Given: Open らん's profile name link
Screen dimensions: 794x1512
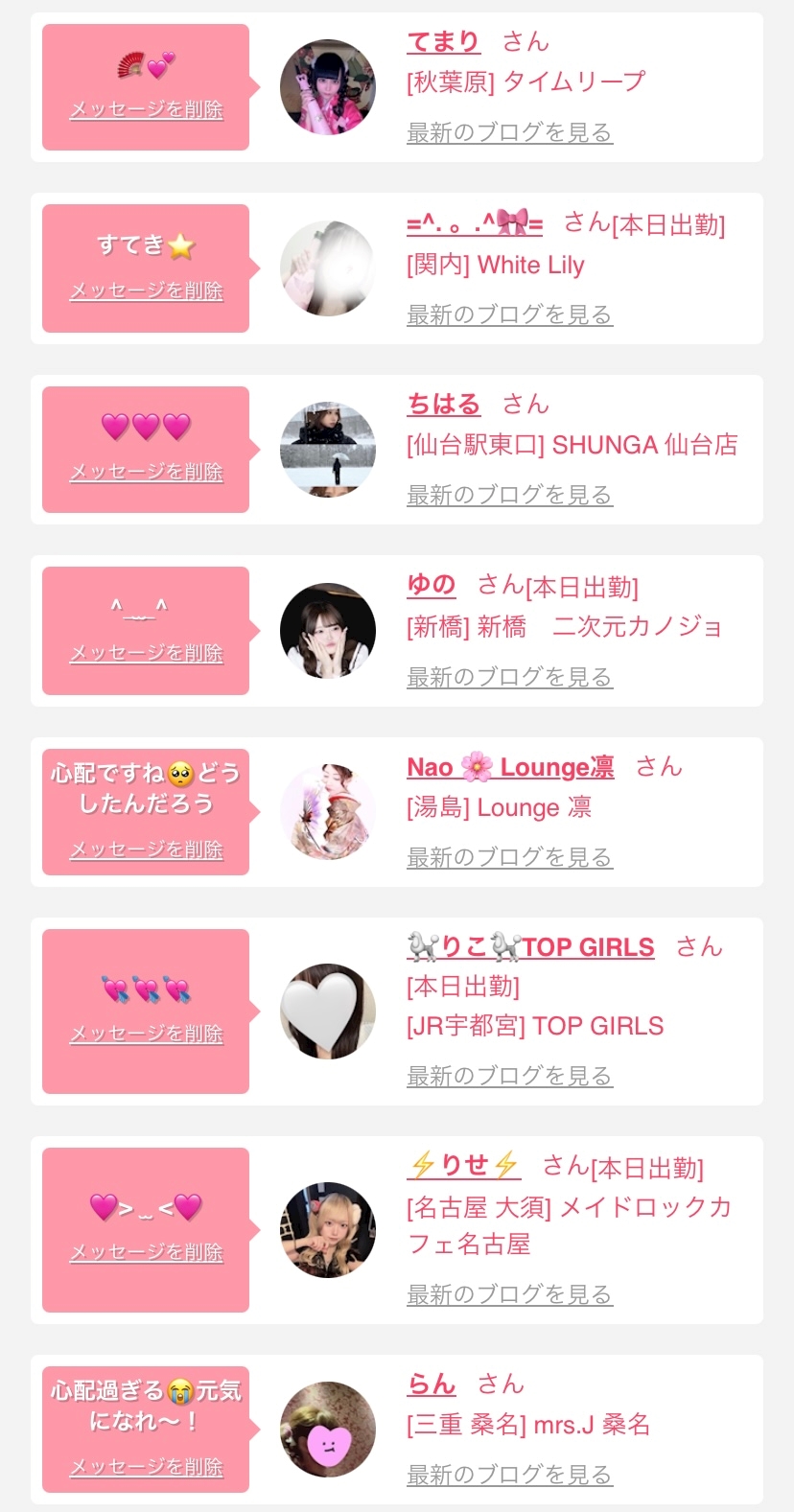Looking at the screenshot, I should (431, 1384).
